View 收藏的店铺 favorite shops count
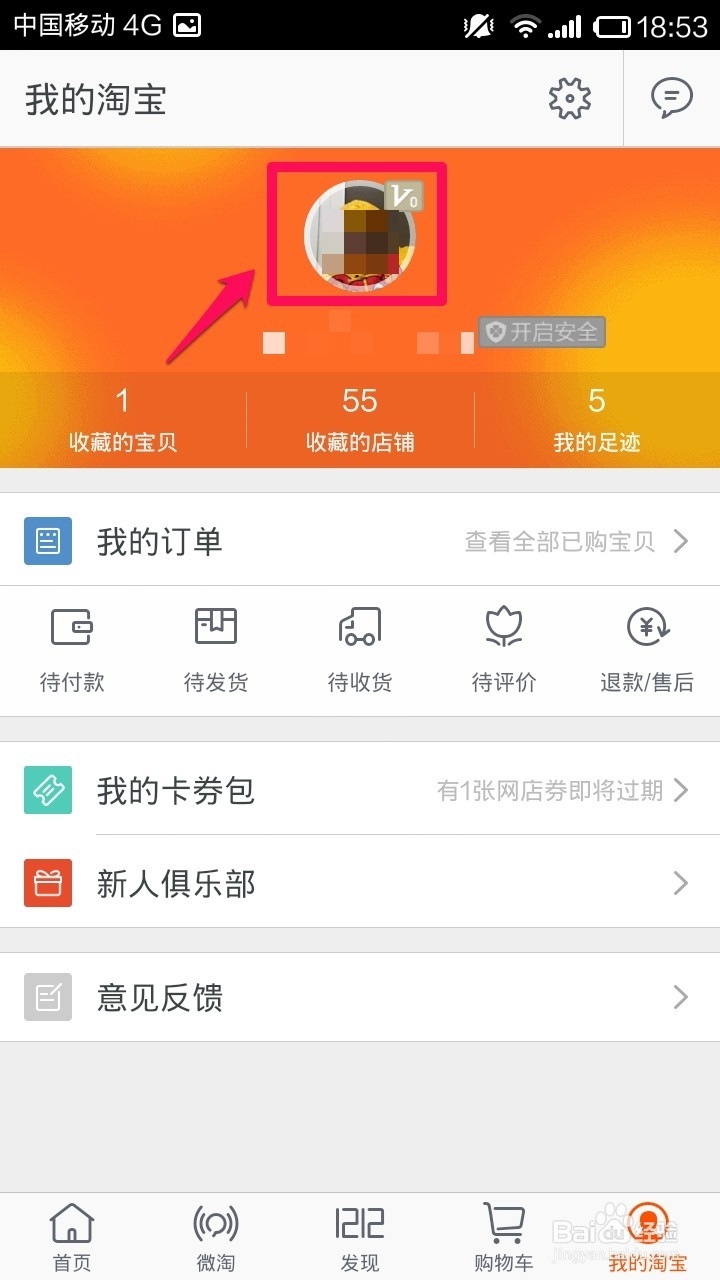 tap(359, 418)
